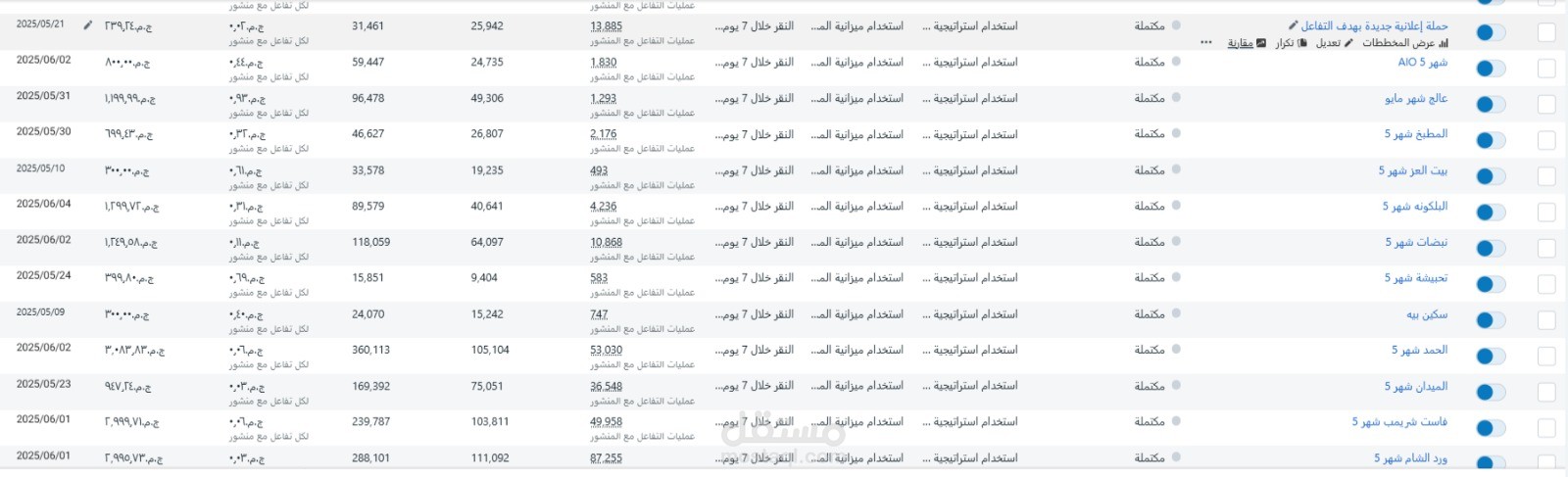
Task: Toggle the البلكونه شهر 5 campaign switch
Action: (x=1491, y=213)
